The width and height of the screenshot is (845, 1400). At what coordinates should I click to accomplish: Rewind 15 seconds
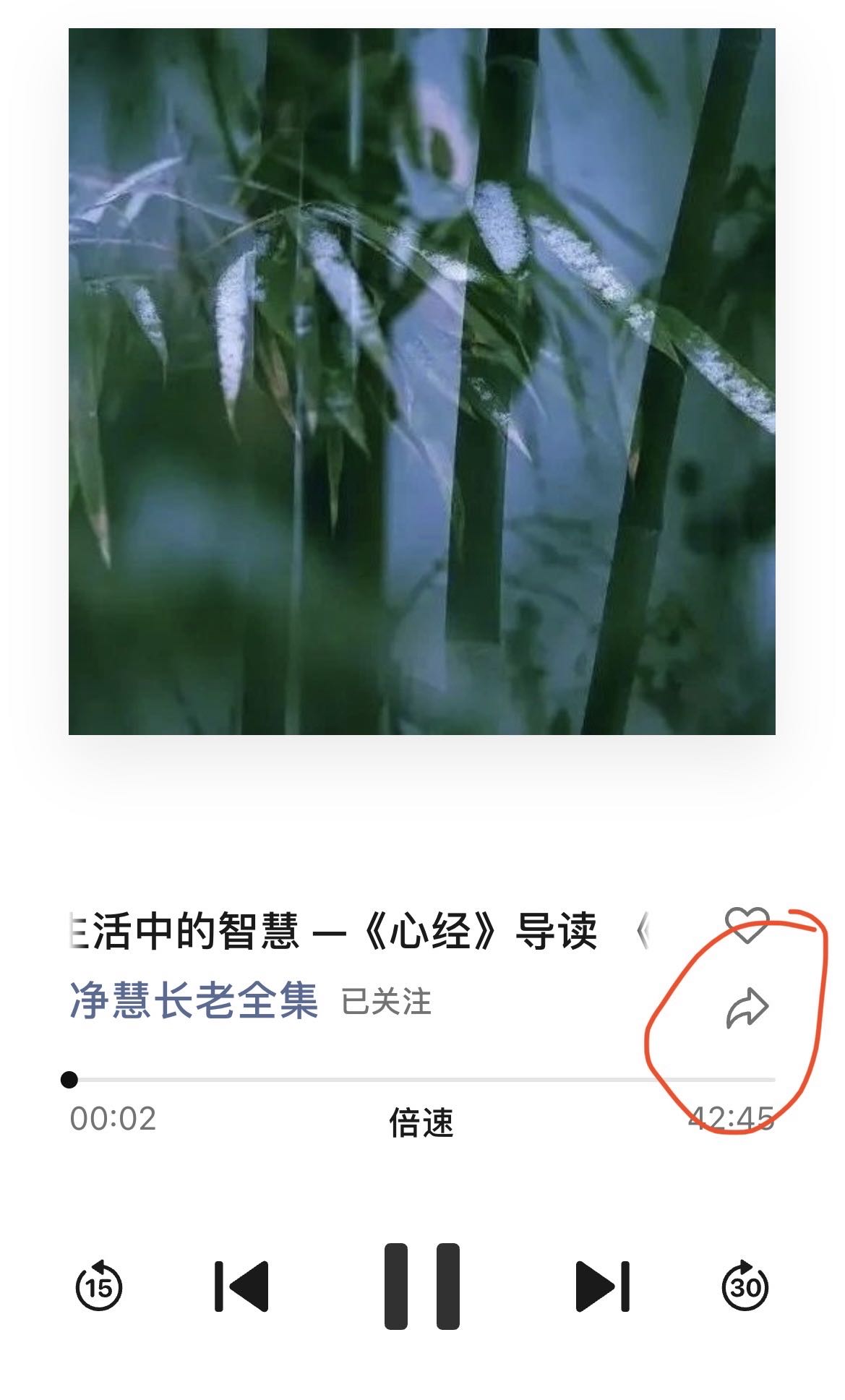pyautogui.click(x=99, y=1287)
